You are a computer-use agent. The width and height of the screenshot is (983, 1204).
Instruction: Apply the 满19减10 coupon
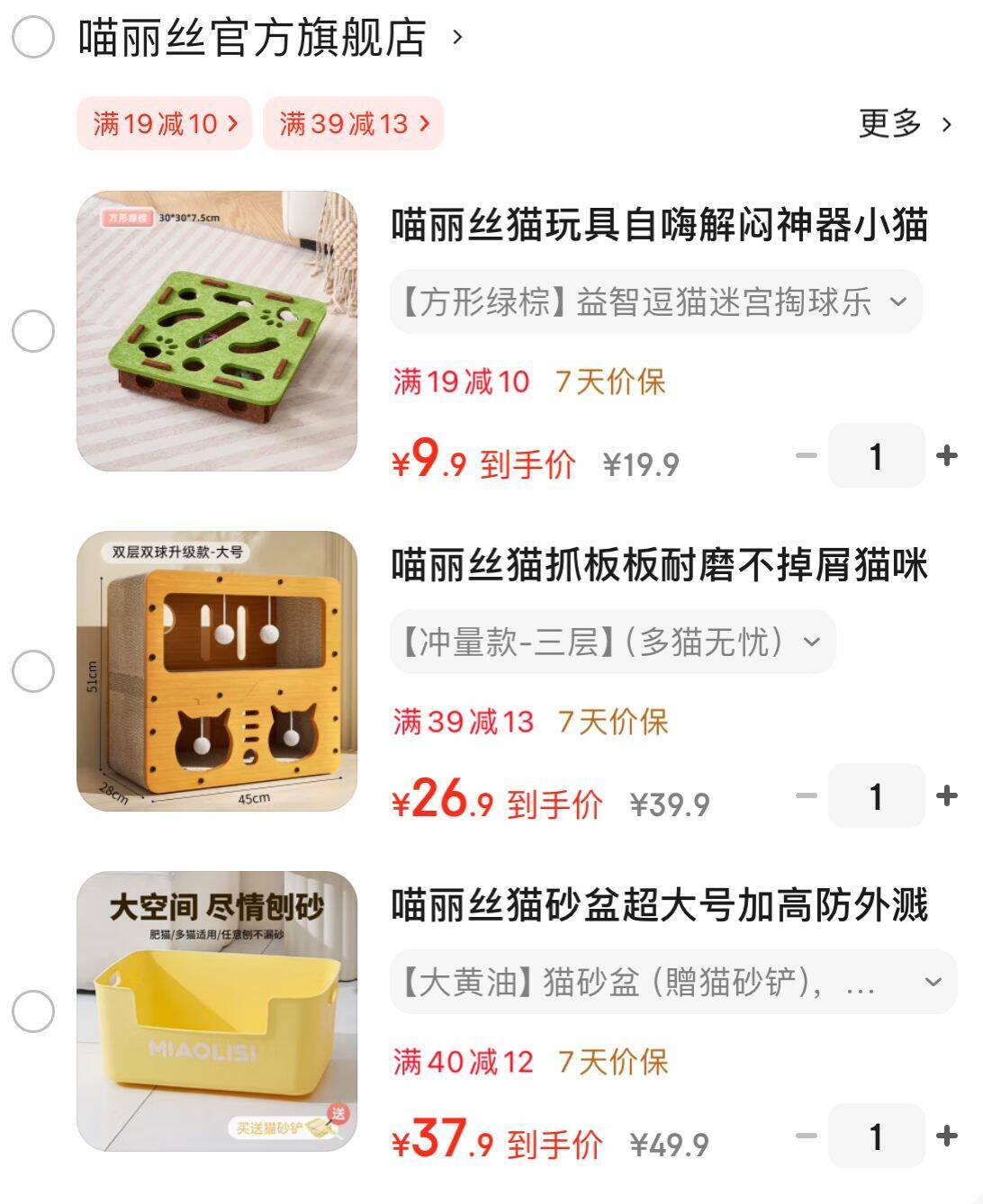(165, 124)
